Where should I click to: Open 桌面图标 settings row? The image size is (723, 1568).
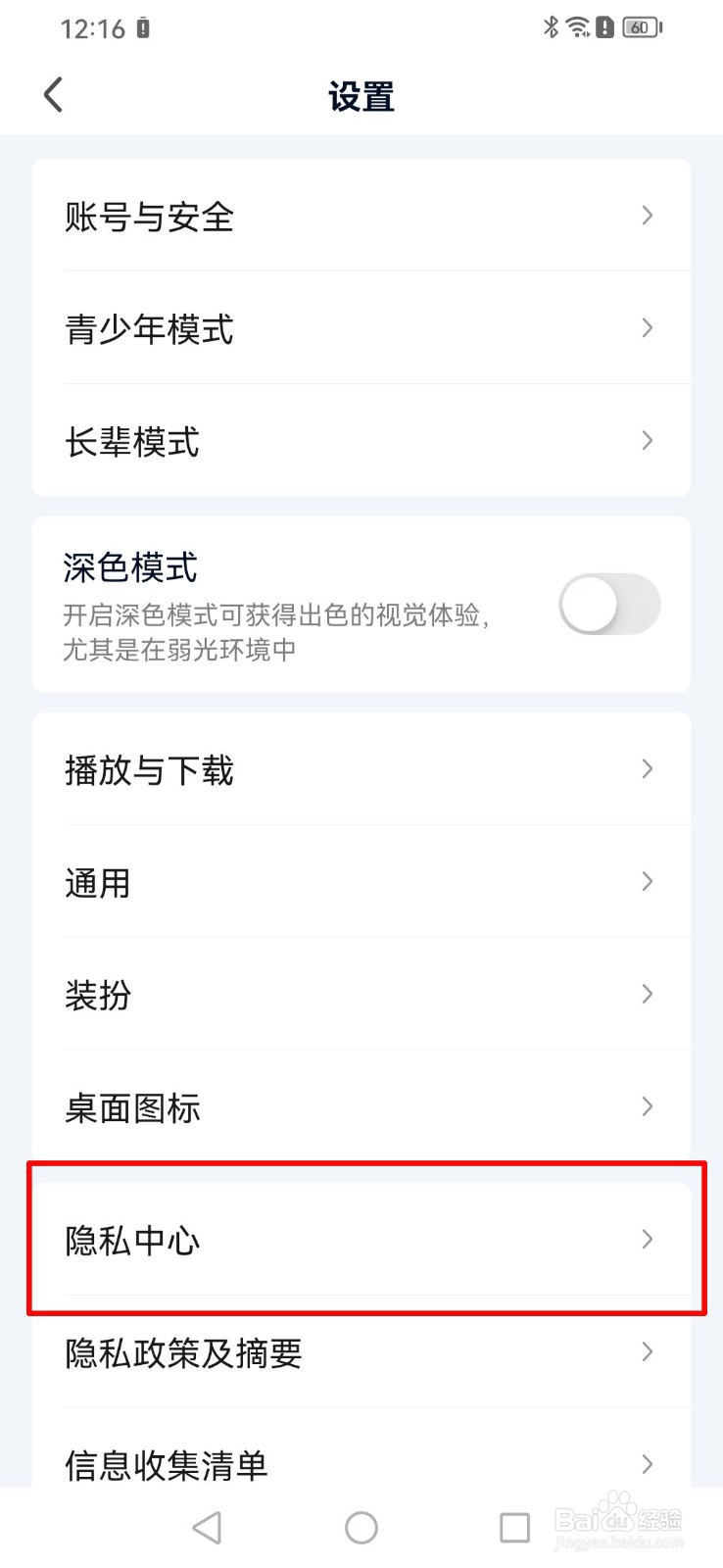[361, 1107]
